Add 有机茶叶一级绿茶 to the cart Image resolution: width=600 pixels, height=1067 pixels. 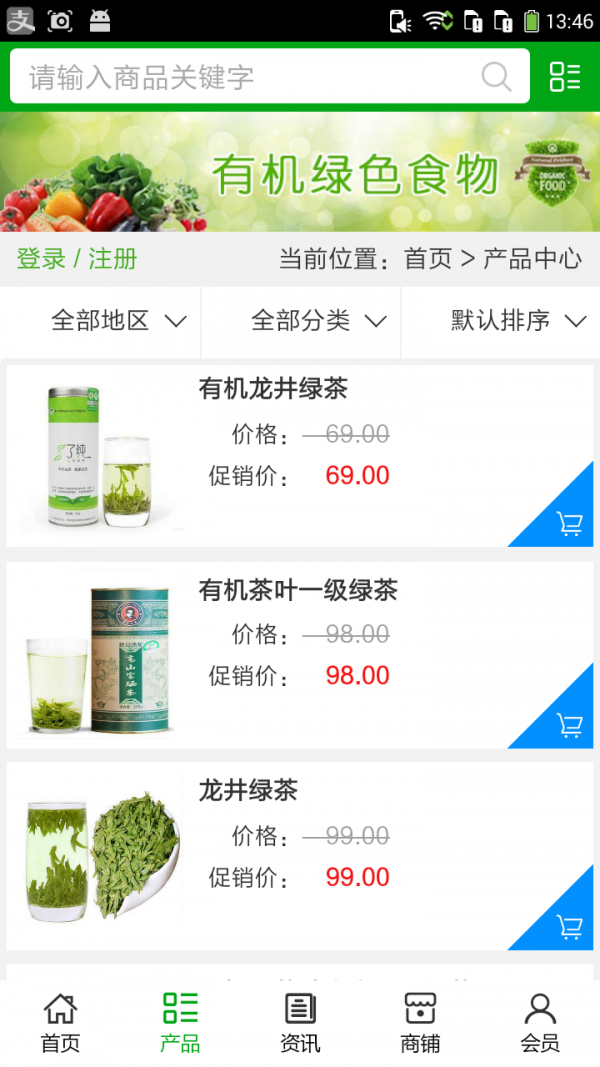point(569,725)
